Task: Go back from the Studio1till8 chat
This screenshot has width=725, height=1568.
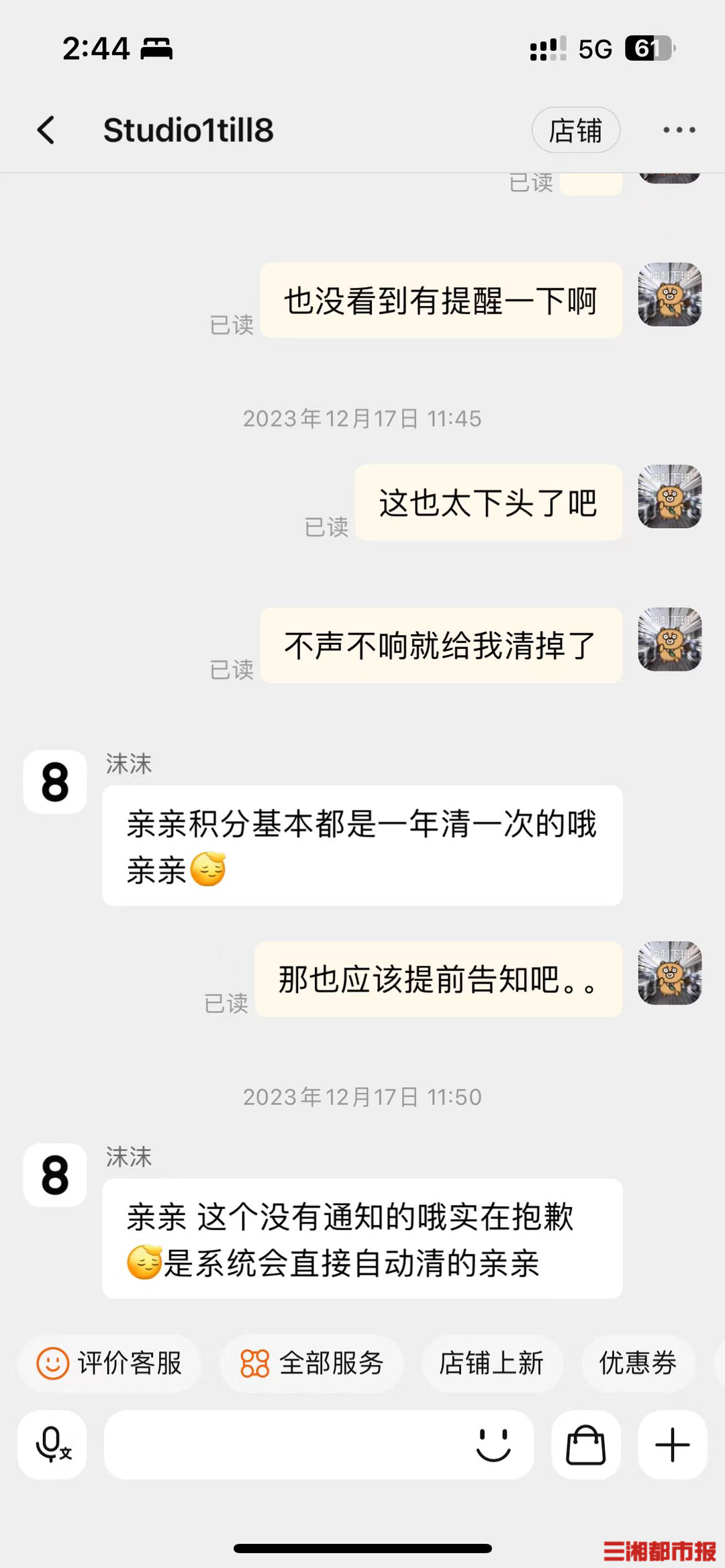Action: click(x=46, y=129)
